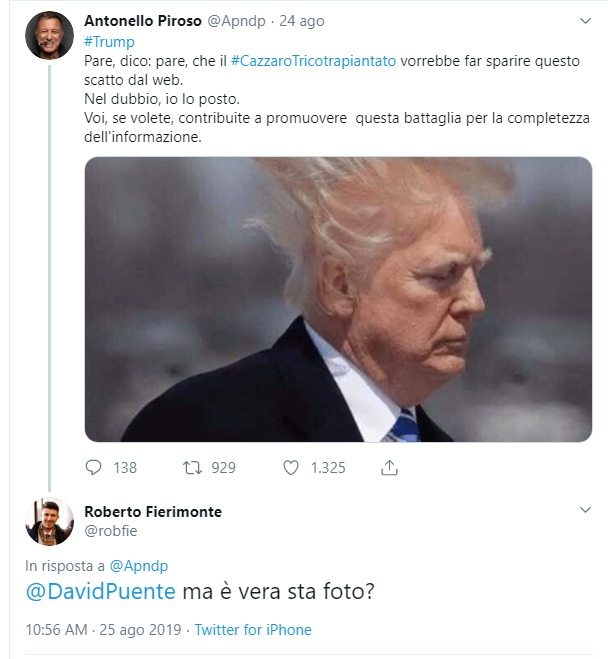Expand the dropdown arrow on Antonello Piroso's tweet

586,21
